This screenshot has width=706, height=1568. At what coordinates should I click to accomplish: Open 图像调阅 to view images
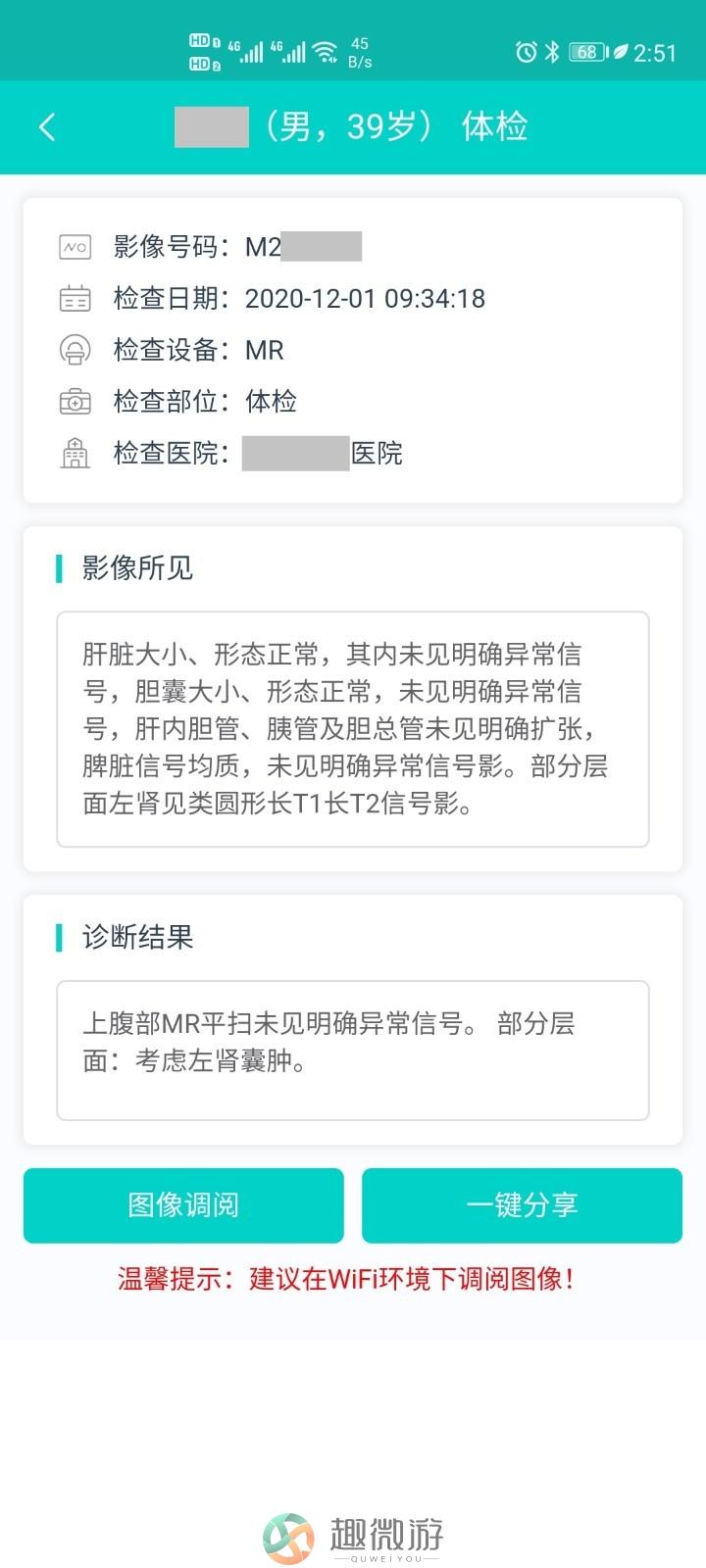click(x=183, y=1205)
